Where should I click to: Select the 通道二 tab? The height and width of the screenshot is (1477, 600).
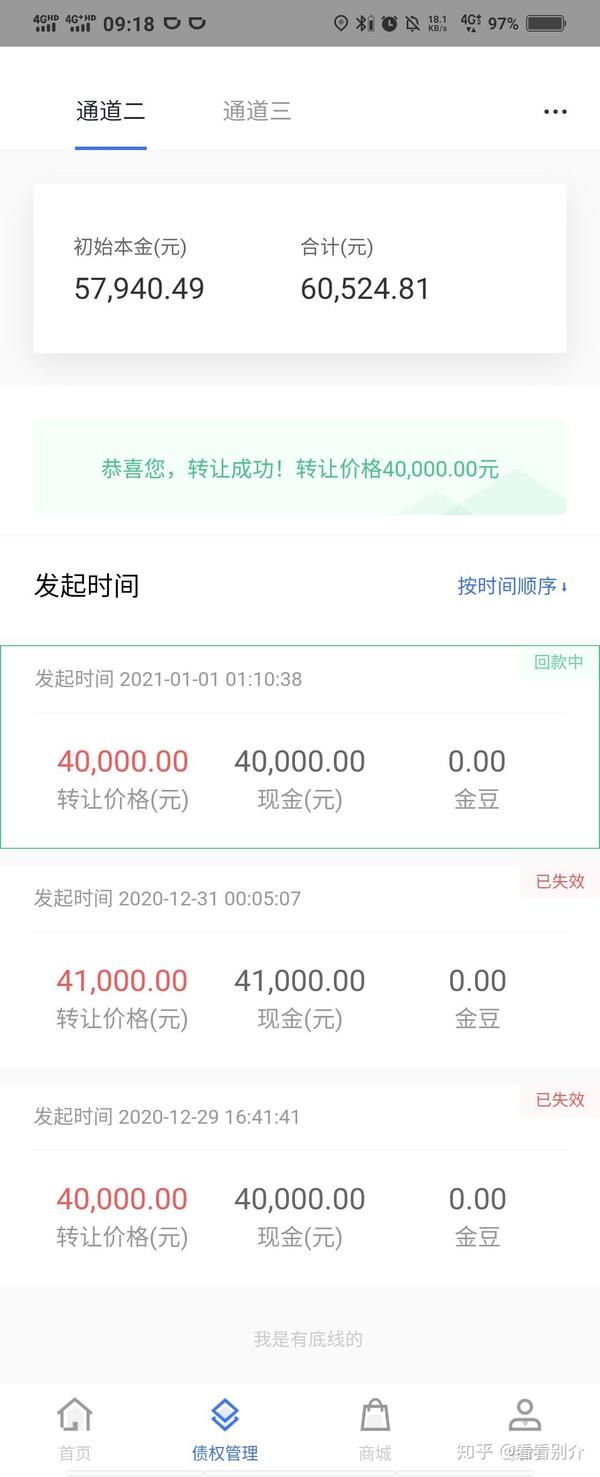111,111
